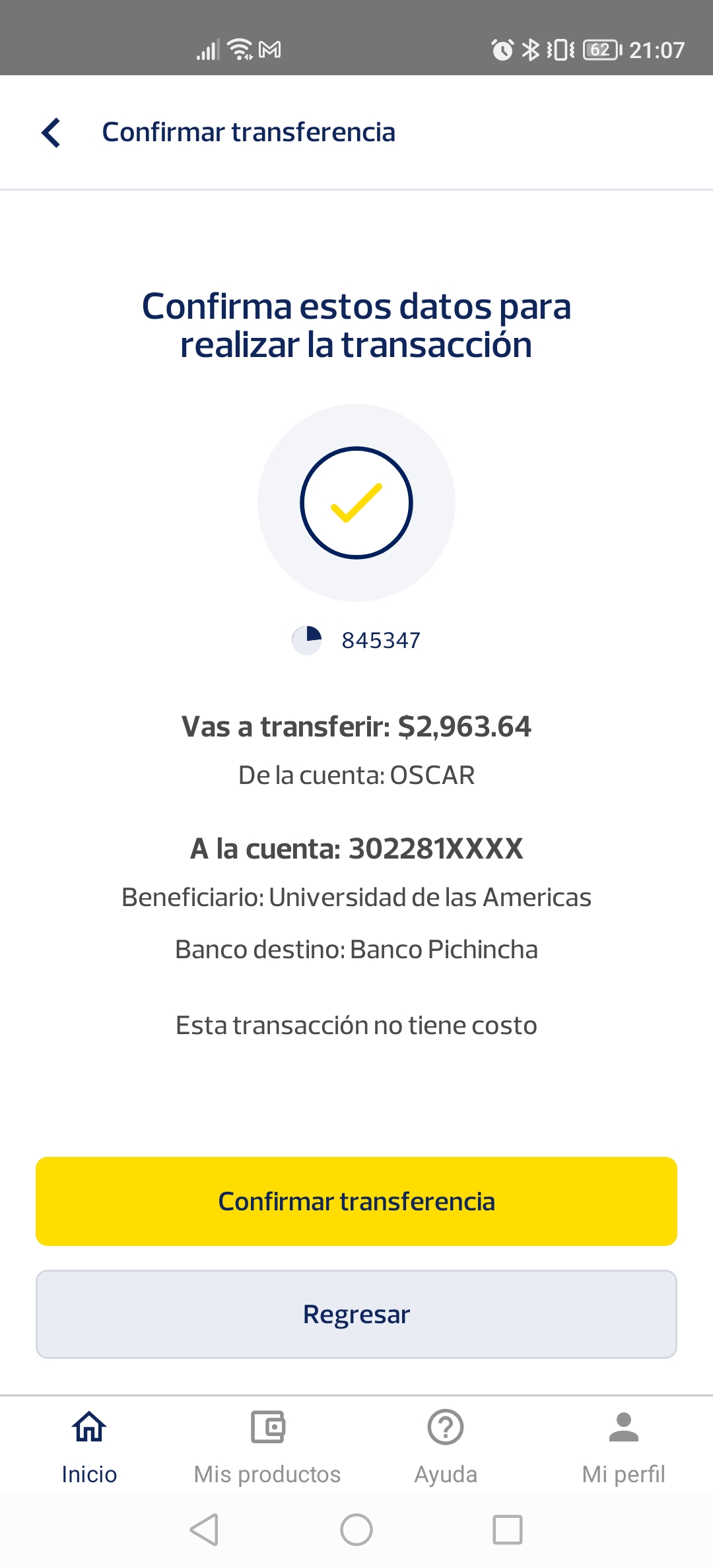This screenshot has width=713, height=1568.
Task: Switch to the Mi perfil tab
Action: (623, 1444)
